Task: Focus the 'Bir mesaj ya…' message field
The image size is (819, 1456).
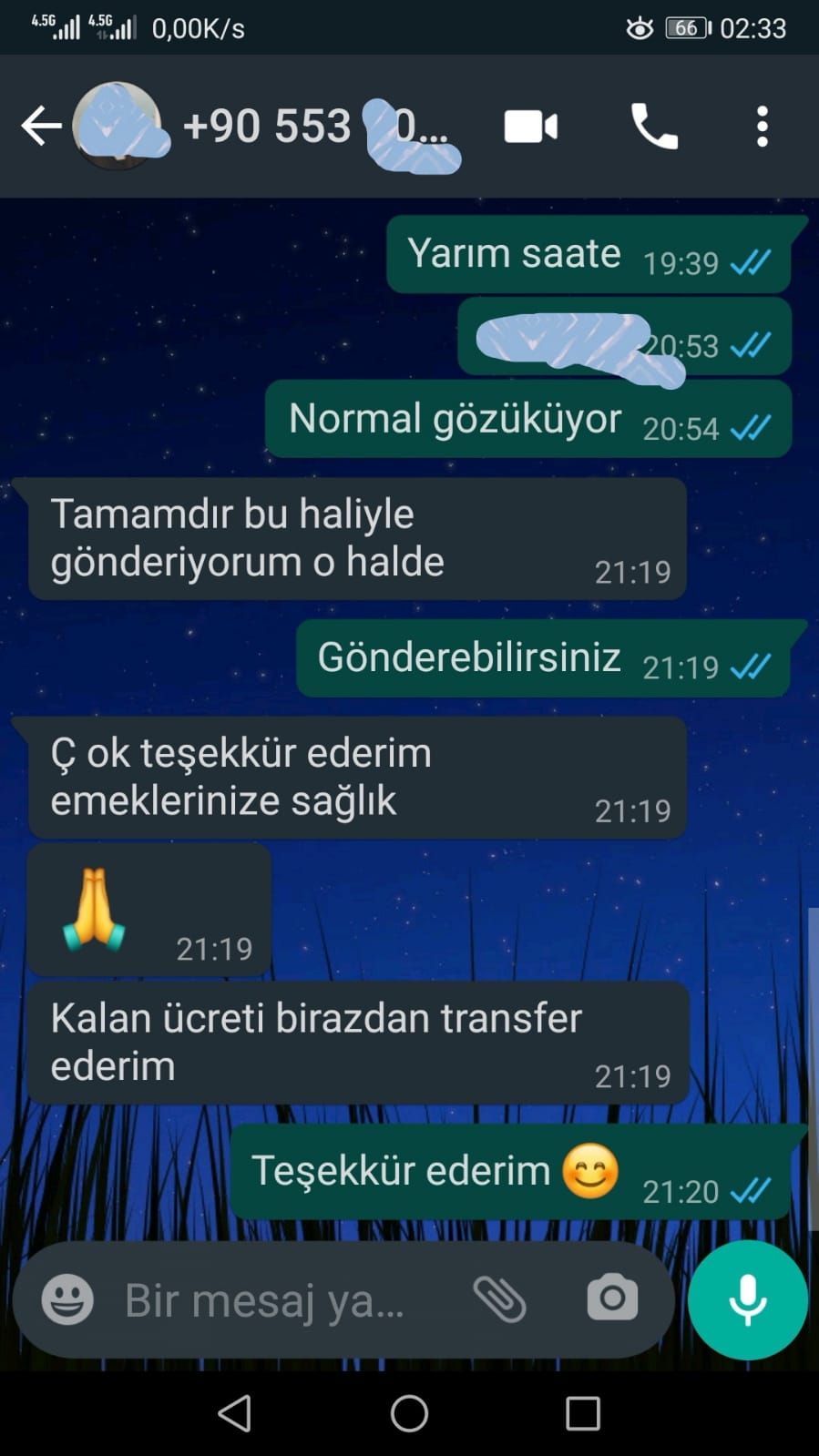Action: pos(273,1299)
